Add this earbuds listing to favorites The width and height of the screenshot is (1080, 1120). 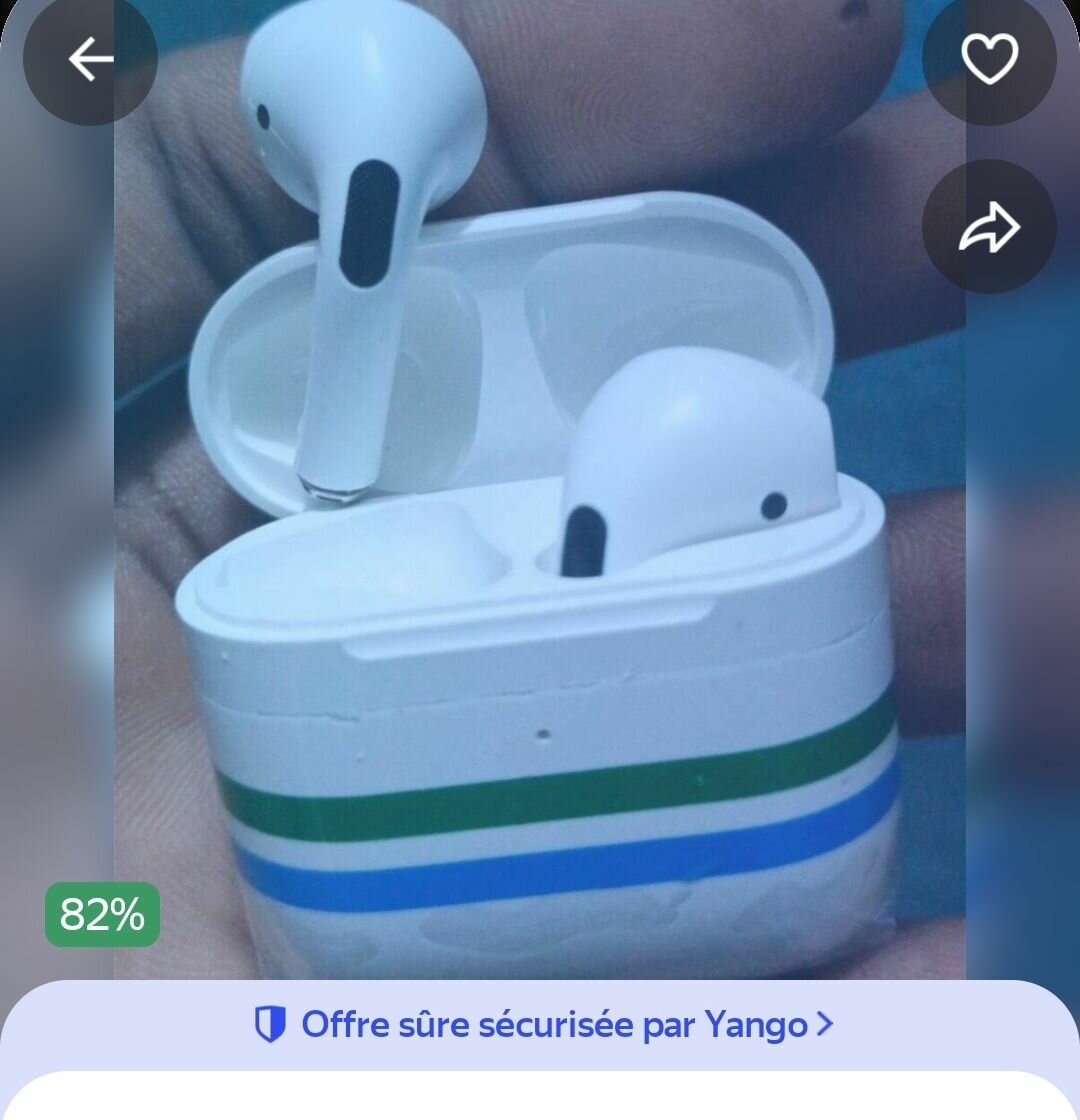pos(989,60)
